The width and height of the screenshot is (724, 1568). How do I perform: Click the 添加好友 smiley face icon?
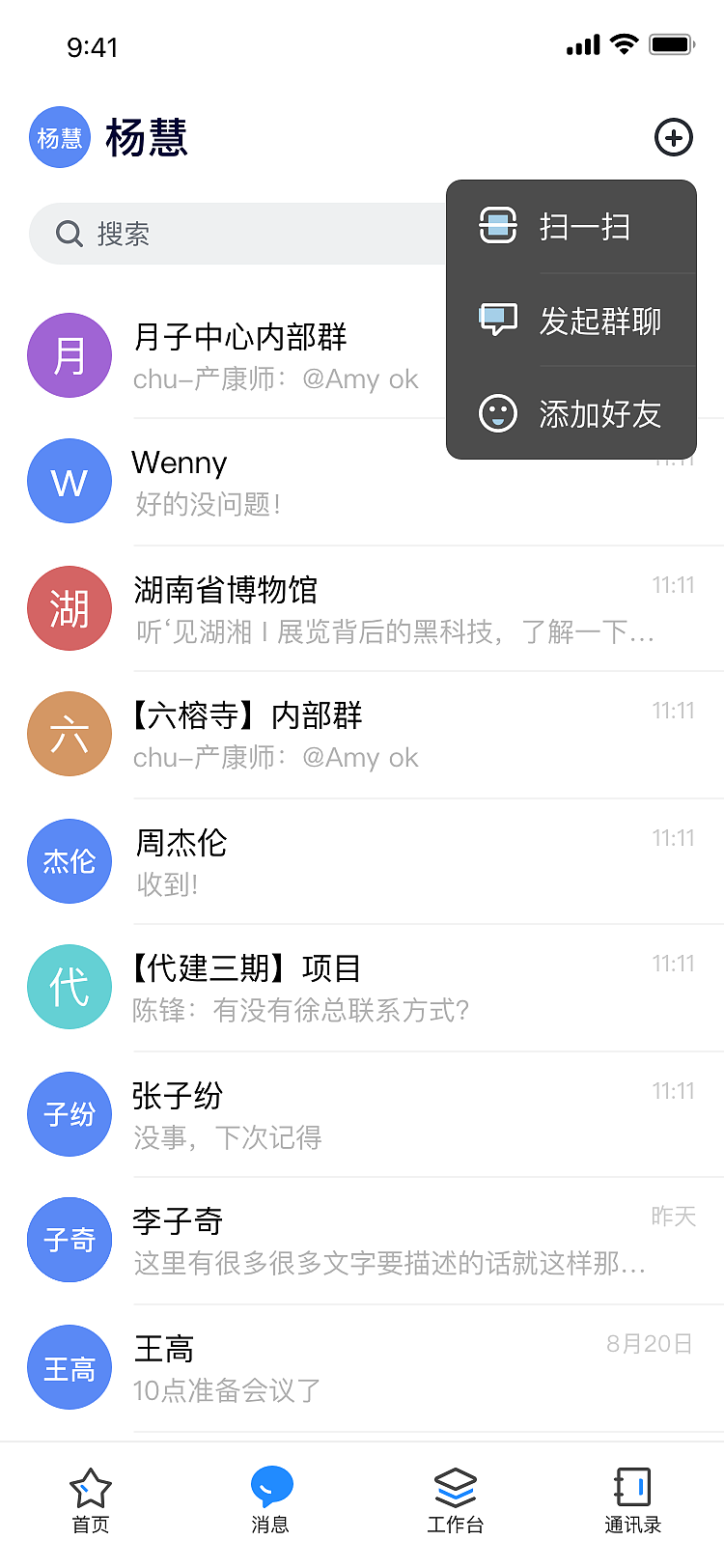[497, 413]
